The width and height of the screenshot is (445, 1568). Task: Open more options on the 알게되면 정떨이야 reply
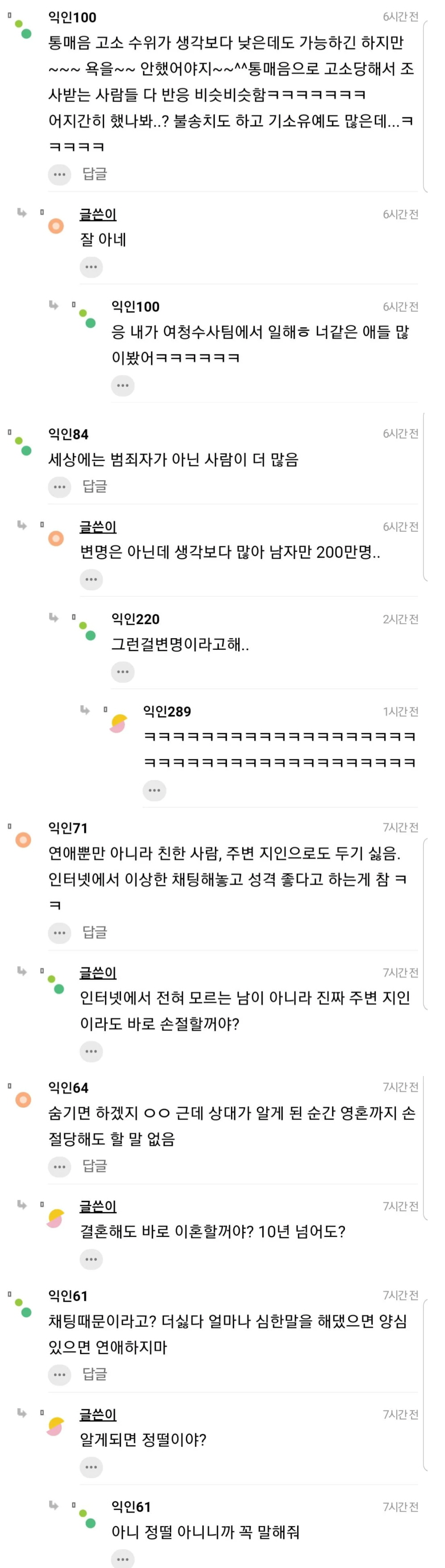tap(91, 1467)
